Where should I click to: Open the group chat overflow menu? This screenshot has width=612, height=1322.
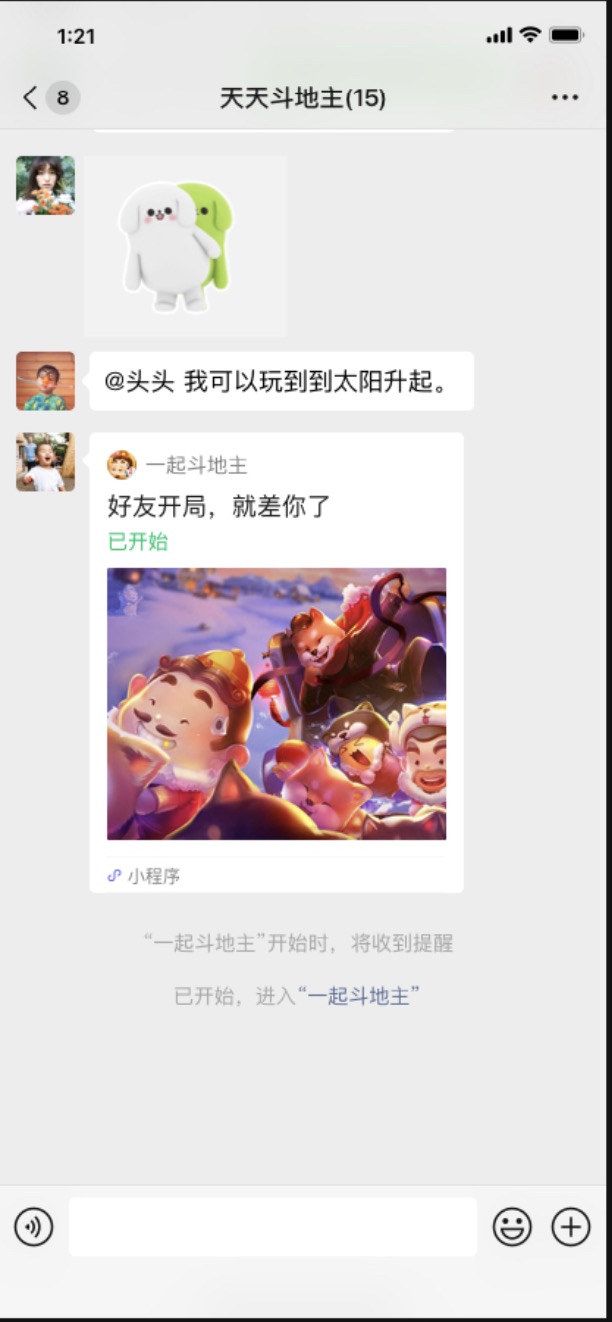565,97
